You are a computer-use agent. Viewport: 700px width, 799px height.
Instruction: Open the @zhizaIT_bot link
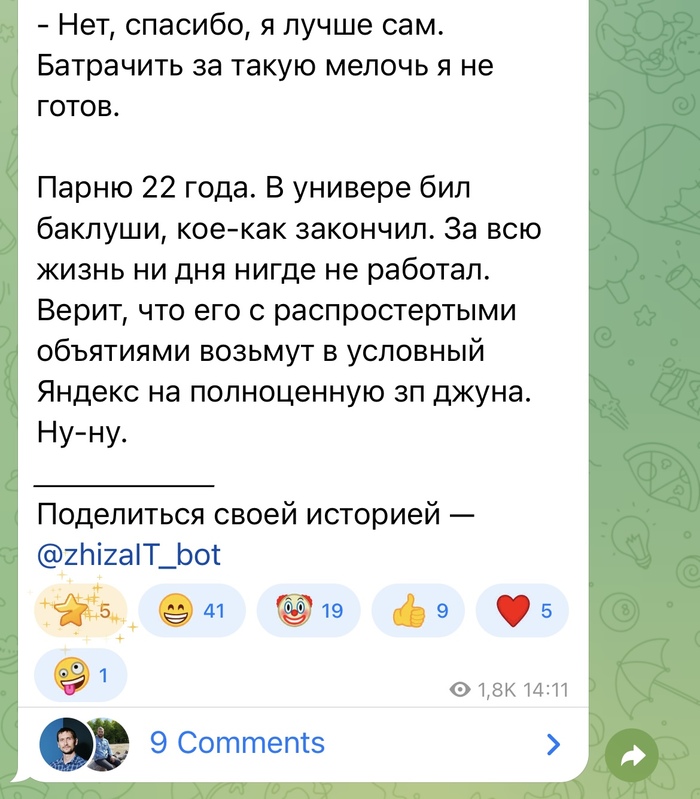pyautogui.click(x=128, y=555)
